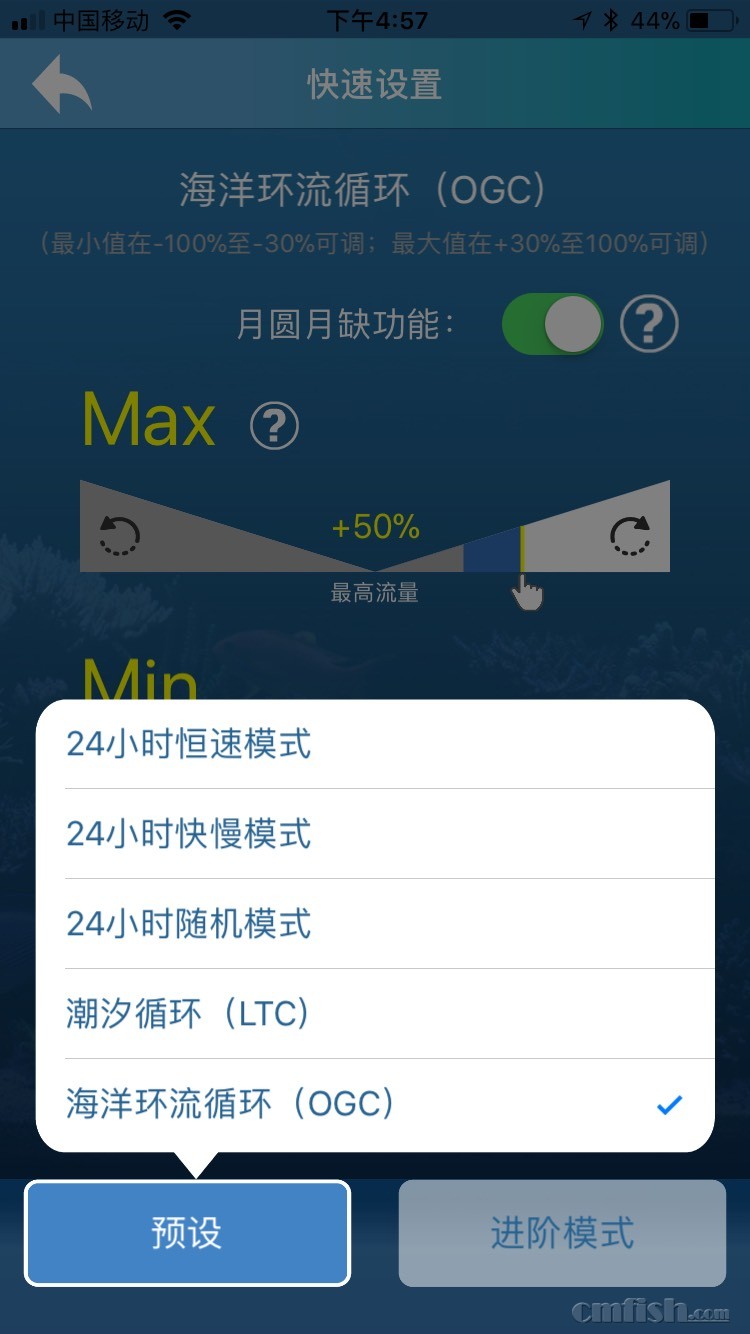The width and height of the screenshot is (750, 1334).
Task: Open the Max help question mark
Action: [274, 426]
